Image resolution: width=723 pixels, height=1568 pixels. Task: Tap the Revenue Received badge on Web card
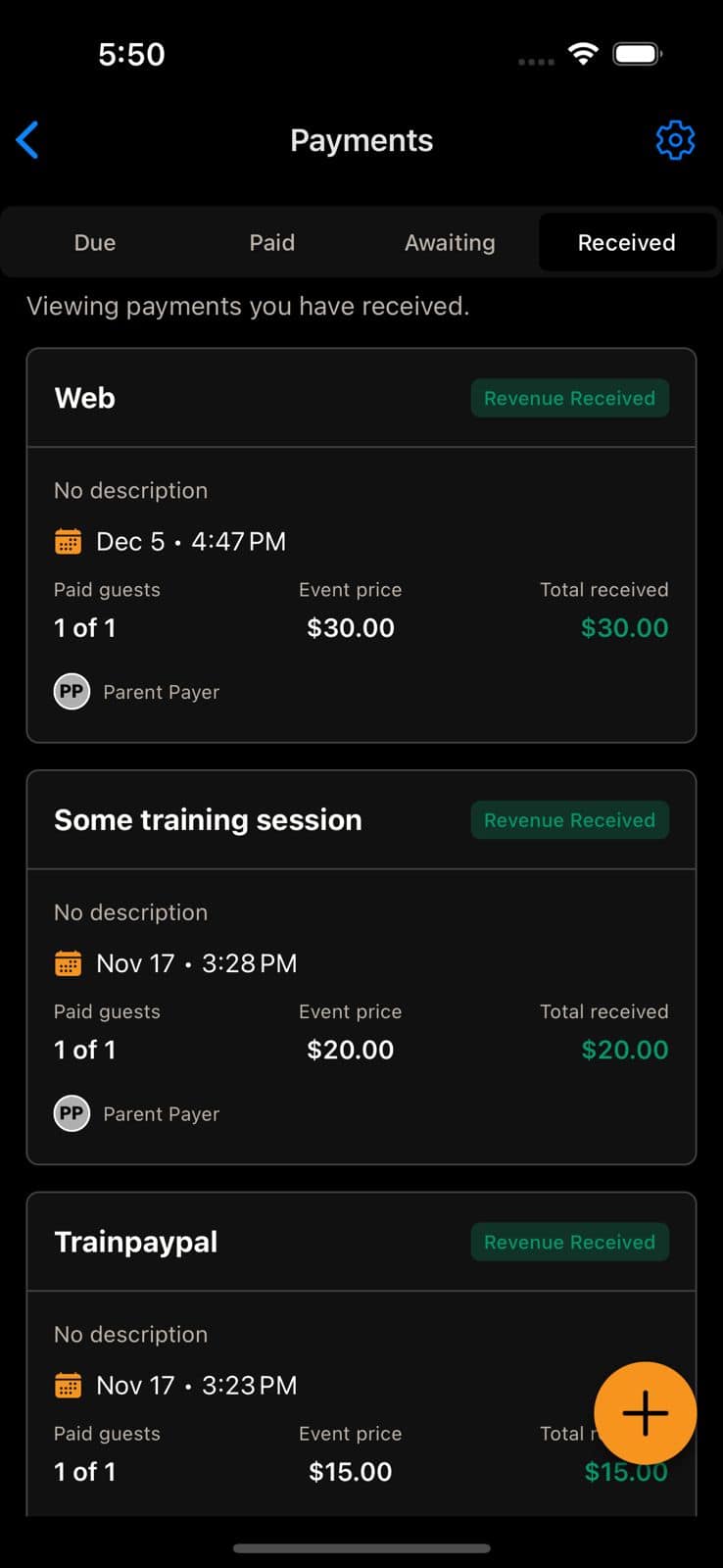click(x=569, y=398)
